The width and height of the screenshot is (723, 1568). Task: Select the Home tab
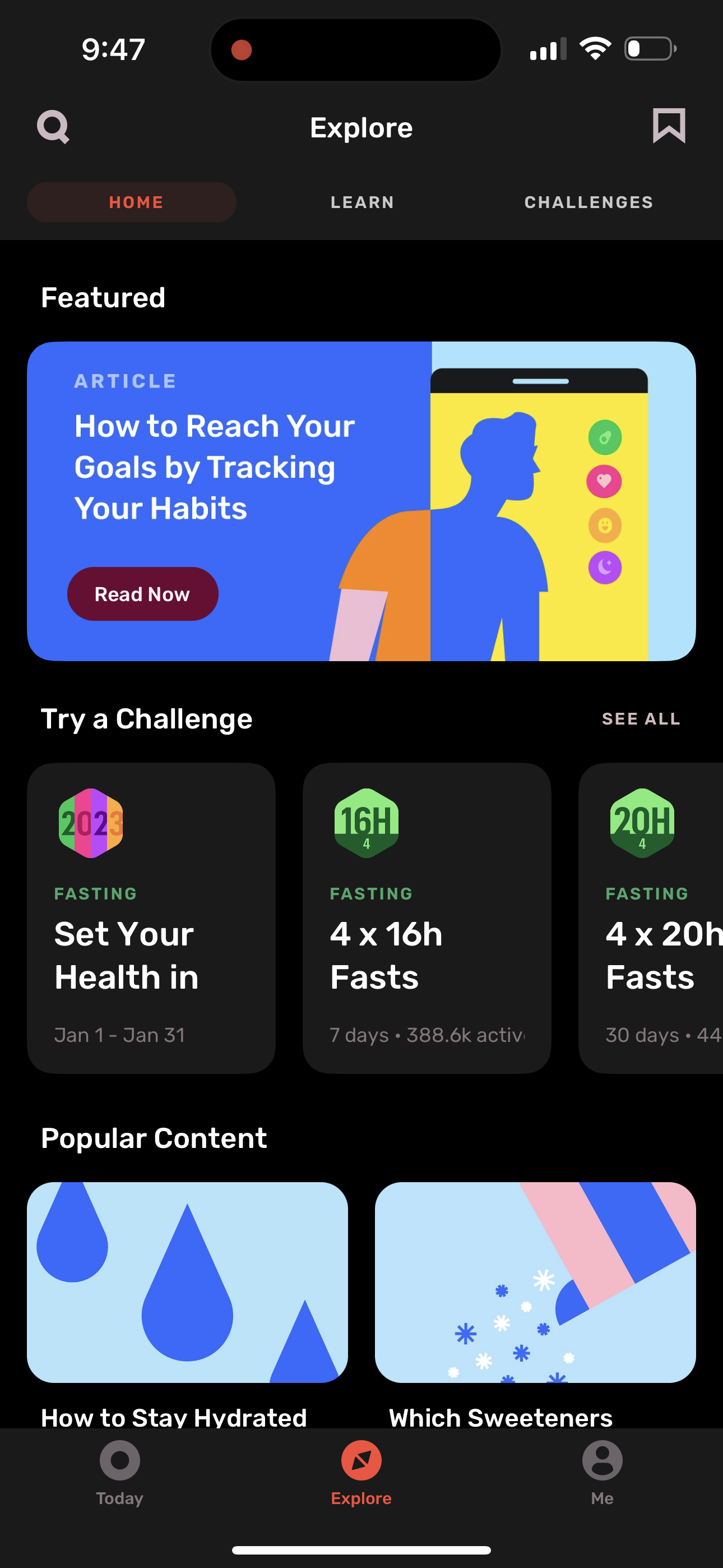click(x=132, y=201)
